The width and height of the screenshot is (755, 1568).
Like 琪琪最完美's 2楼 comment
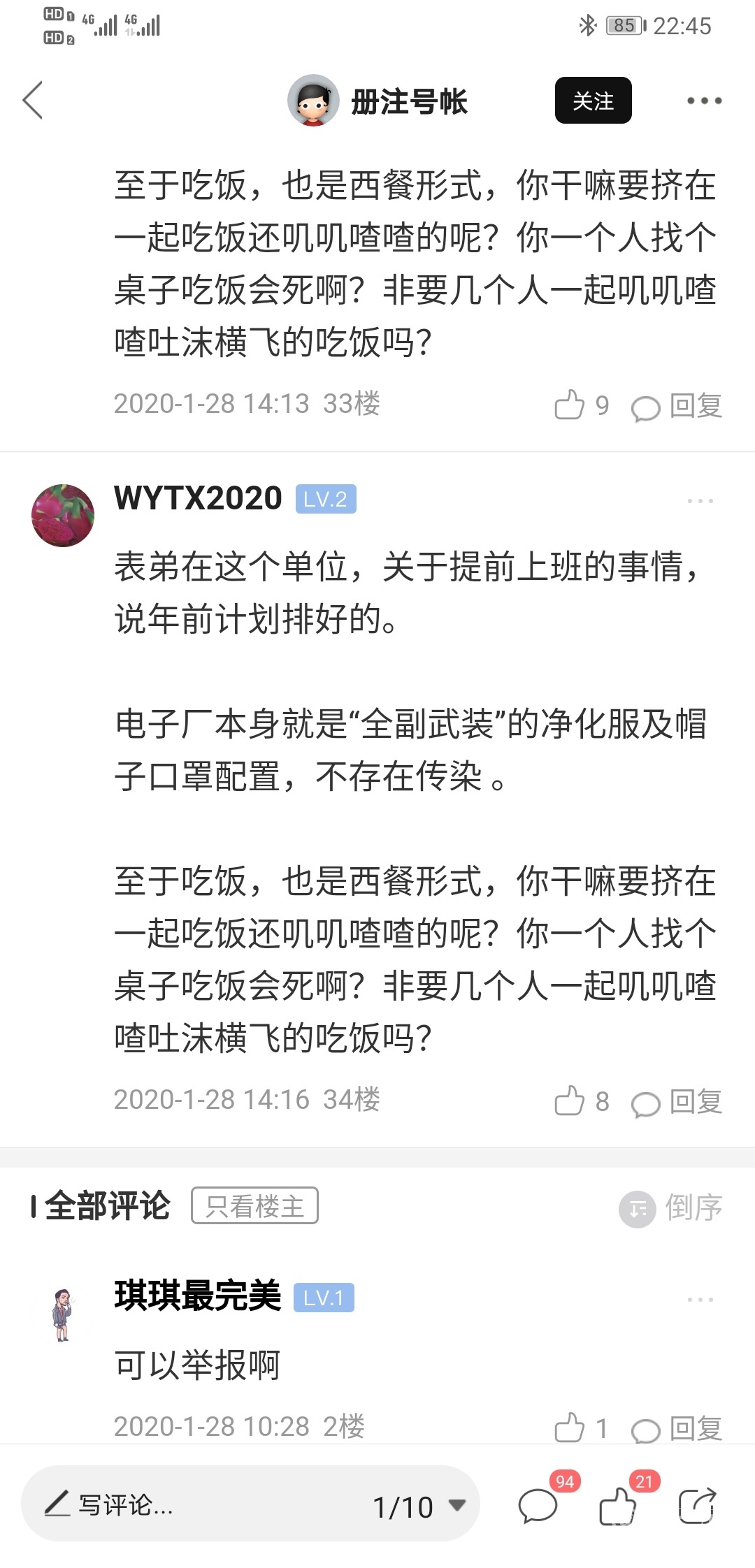click(570, 1428)
